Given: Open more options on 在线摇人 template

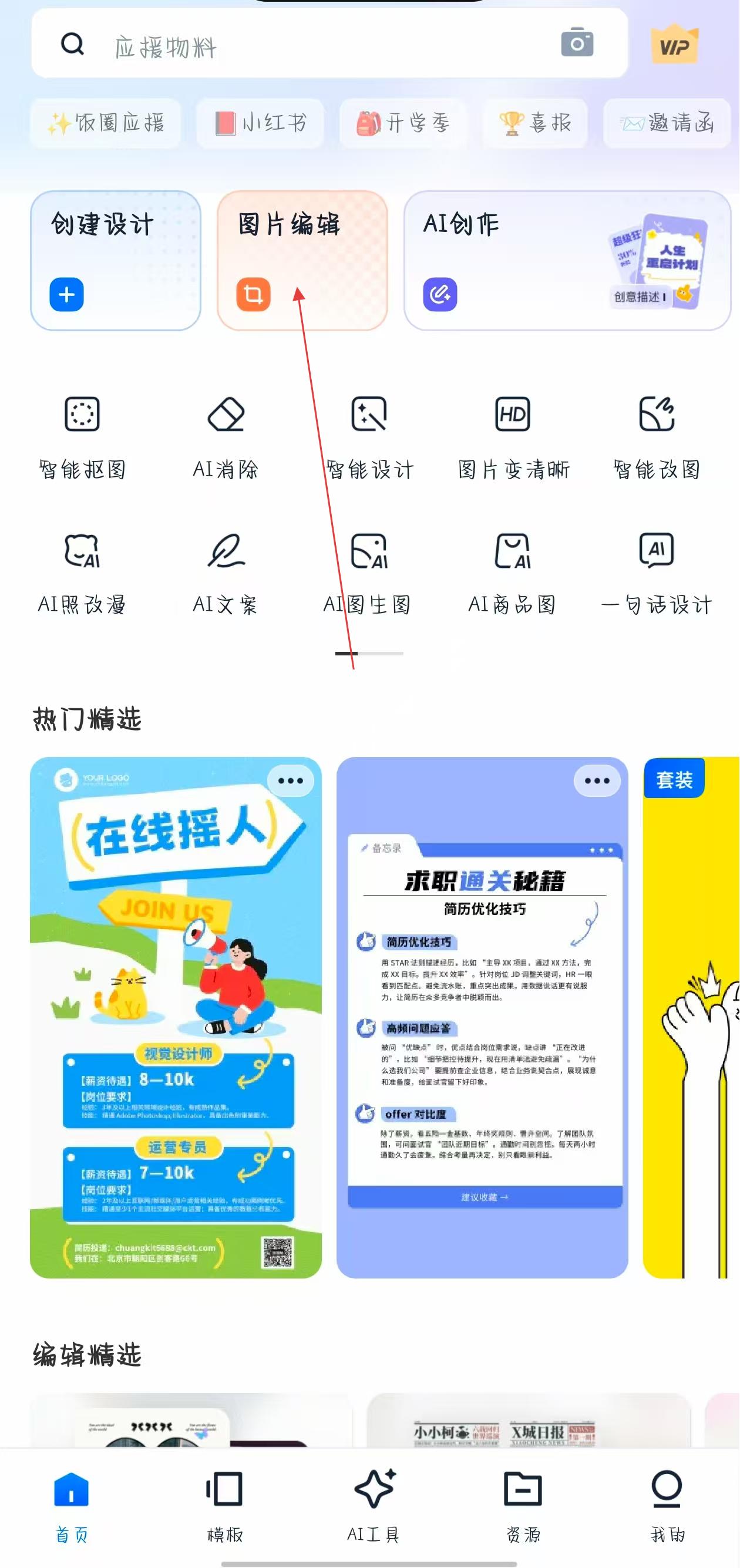Looking at the screenshot, I should [x=290, y=781].
